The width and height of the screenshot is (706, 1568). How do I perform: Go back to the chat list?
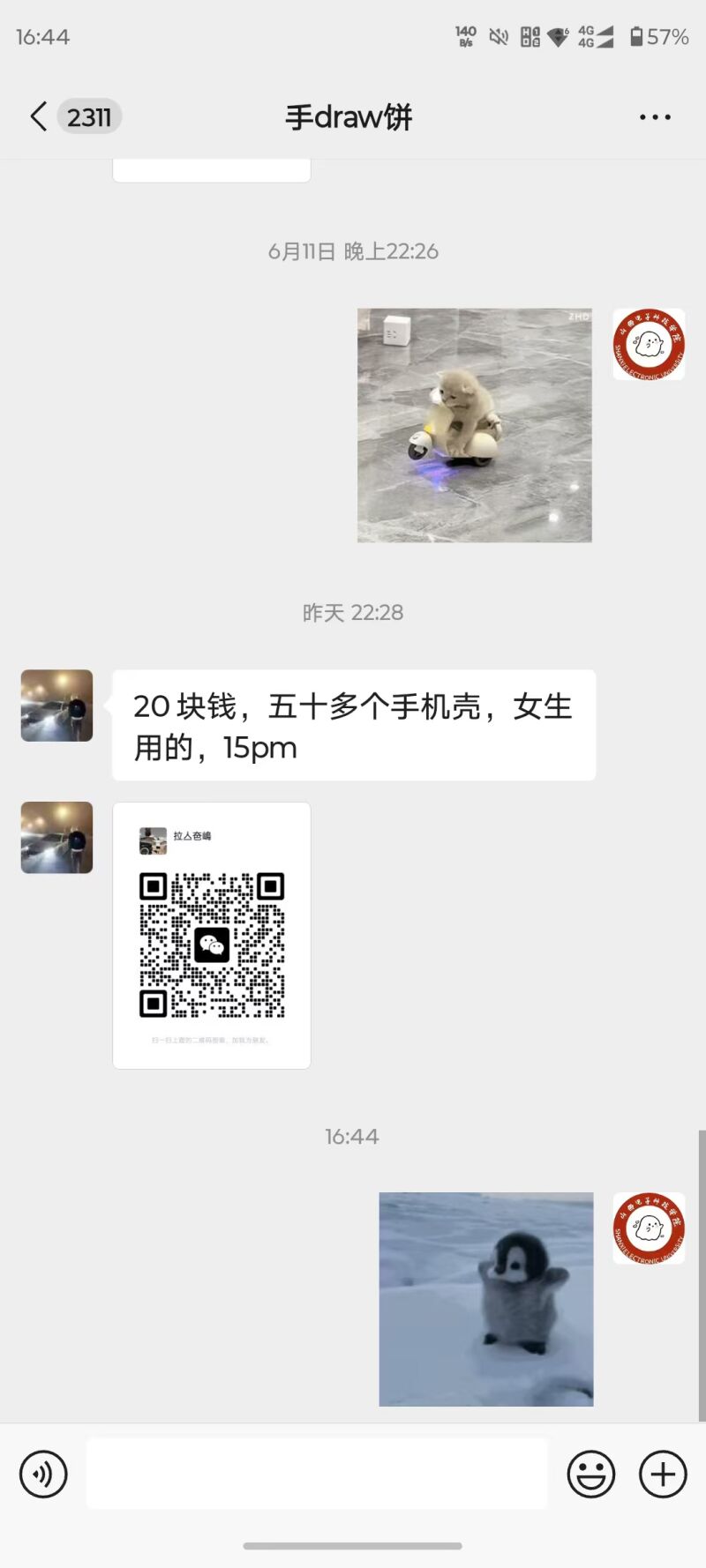pyautogui.click(x=40, y=116)
